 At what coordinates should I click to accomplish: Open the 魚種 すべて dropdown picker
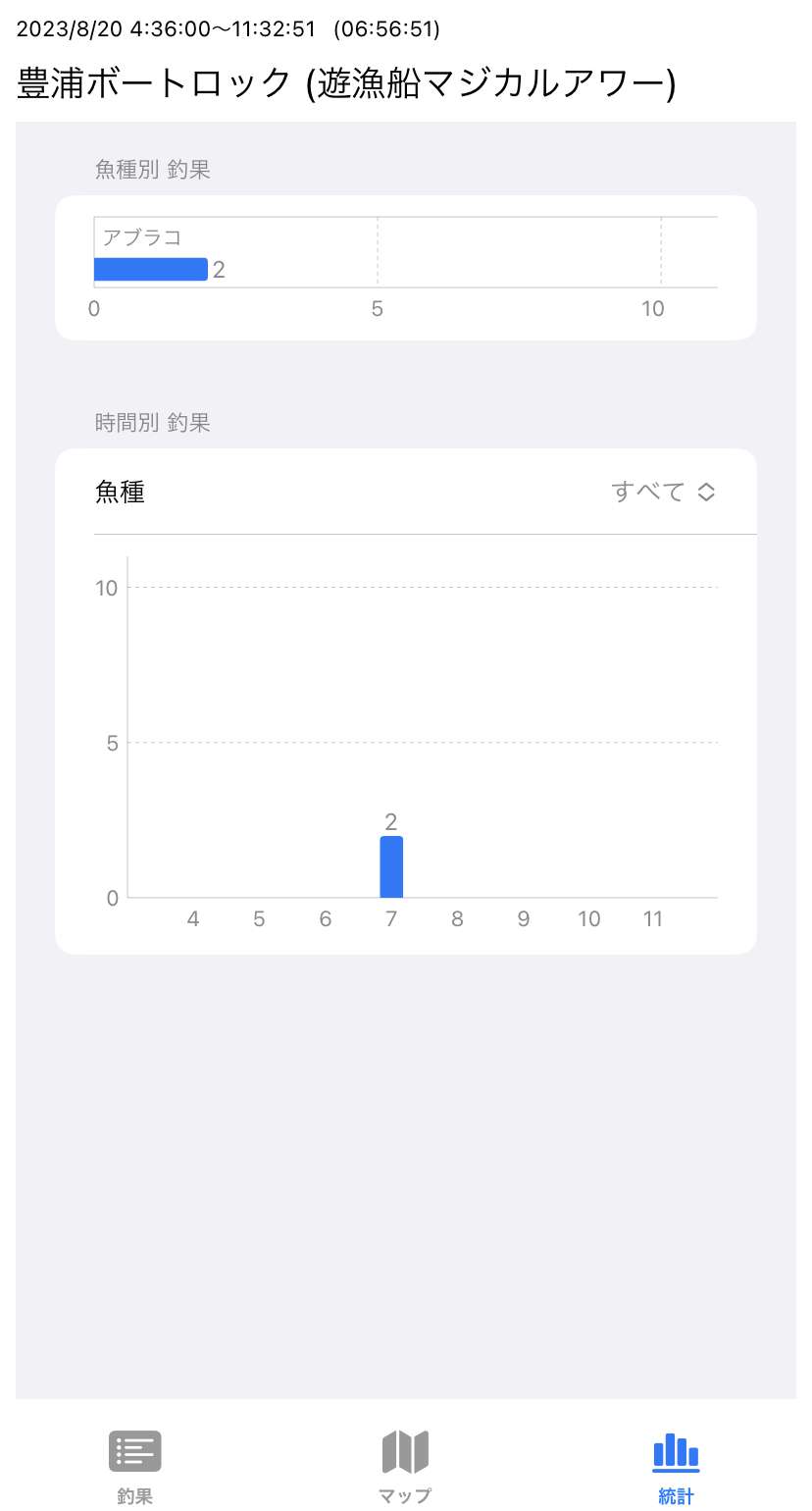pyautogui.click(x=663, y=492)
